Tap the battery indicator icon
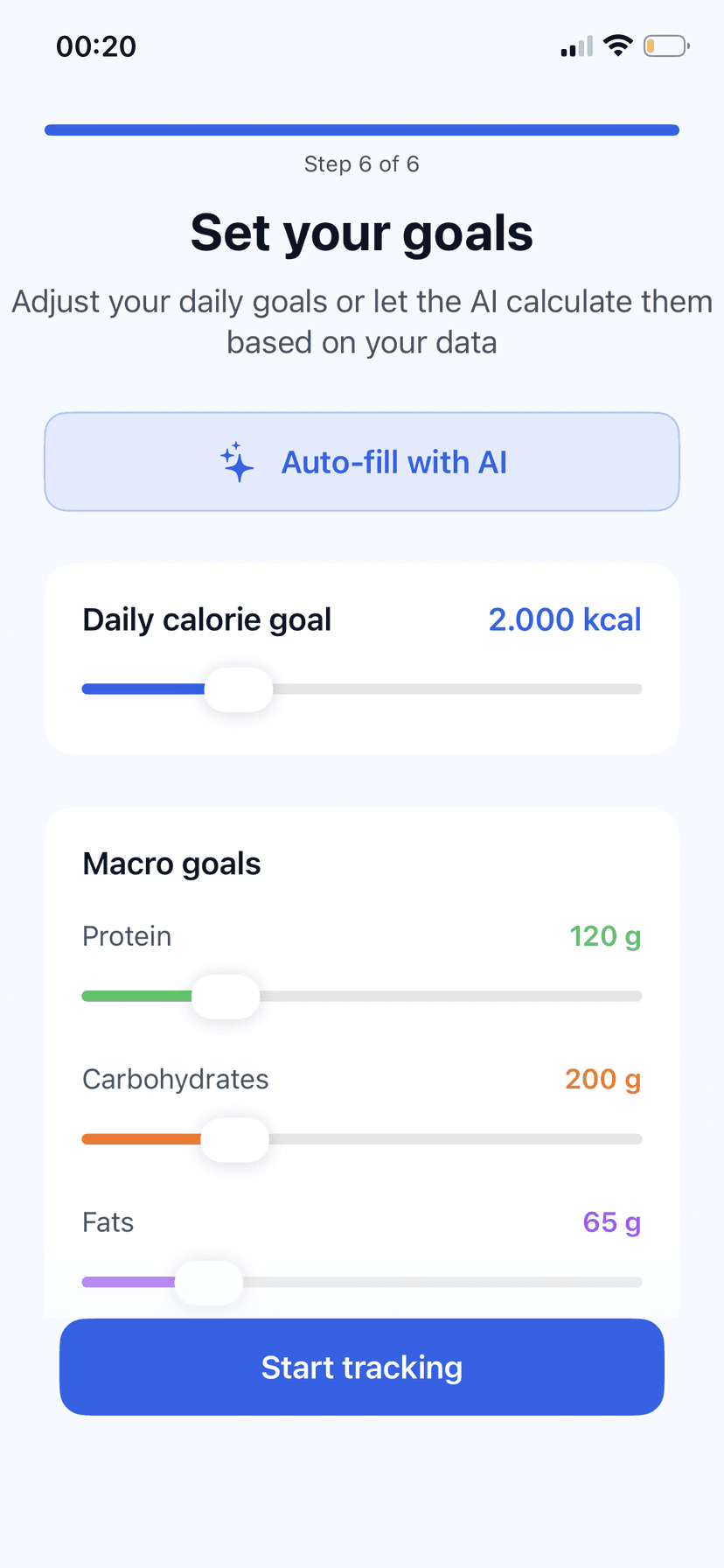 665,45
